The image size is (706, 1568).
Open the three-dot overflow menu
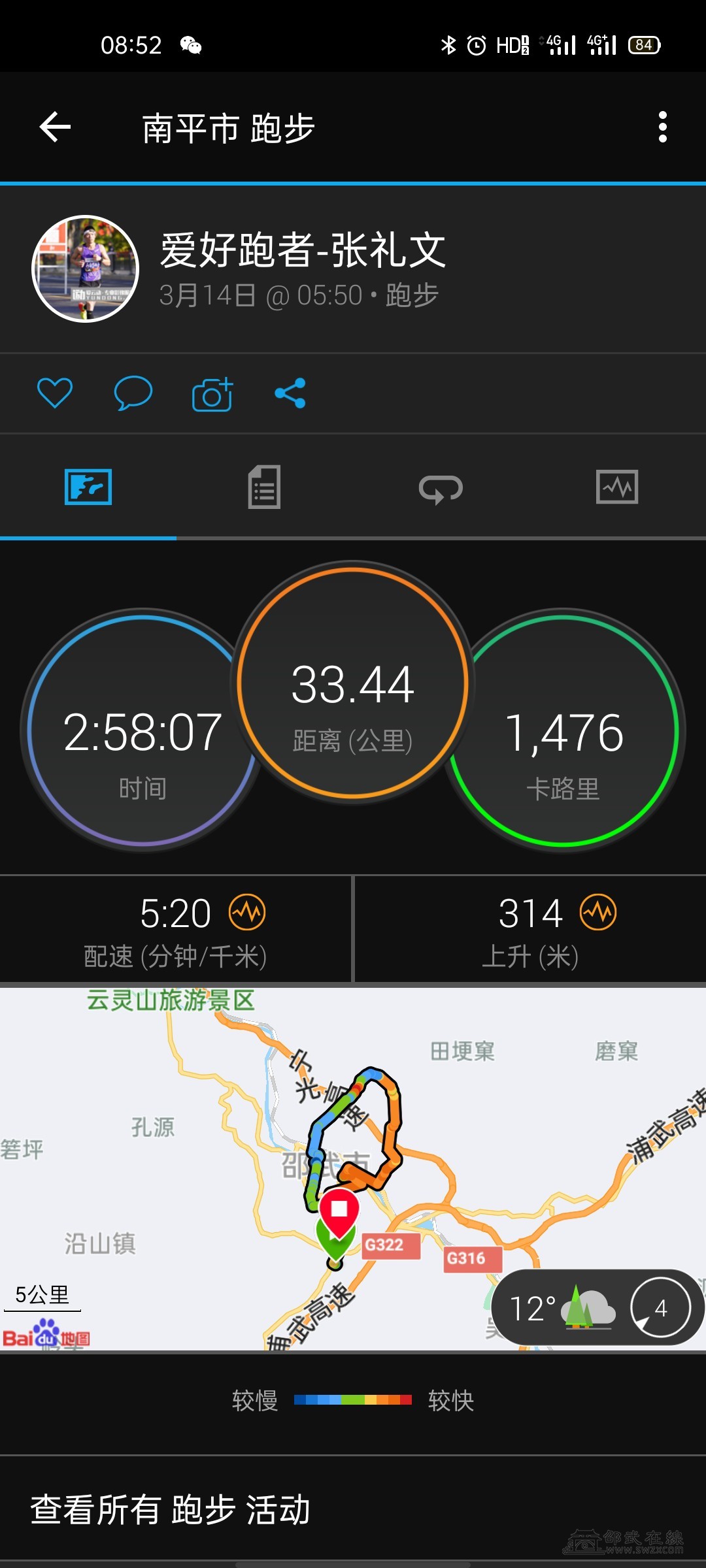pyautogui.click(x=662, y=127)
